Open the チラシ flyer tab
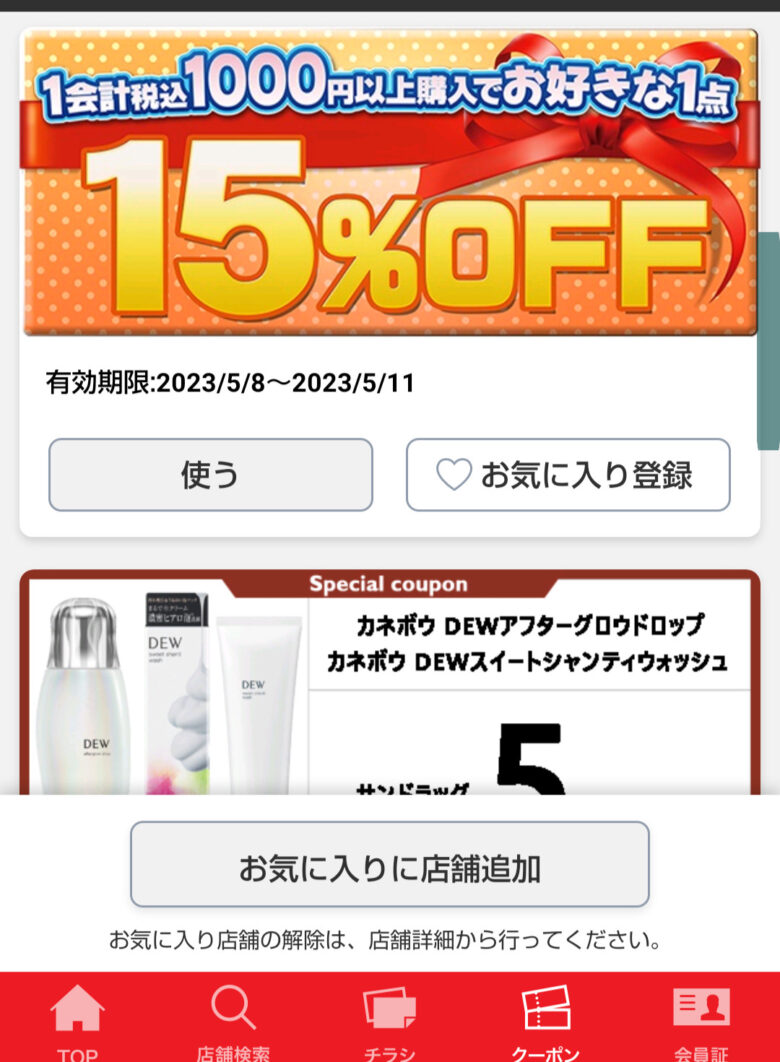 tap(389, 1020)
